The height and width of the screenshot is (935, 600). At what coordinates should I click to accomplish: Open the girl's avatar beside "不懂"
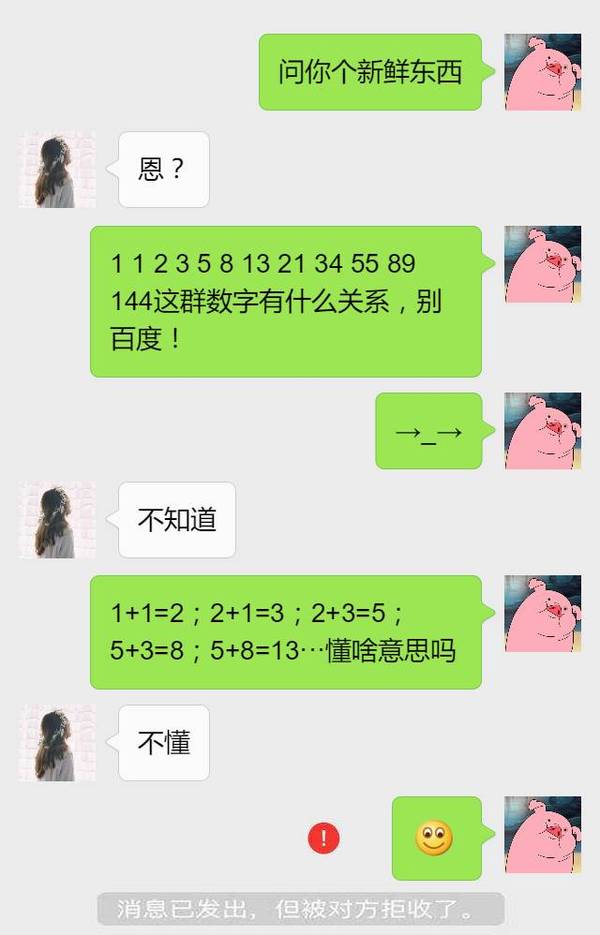(x=57, y=743)
